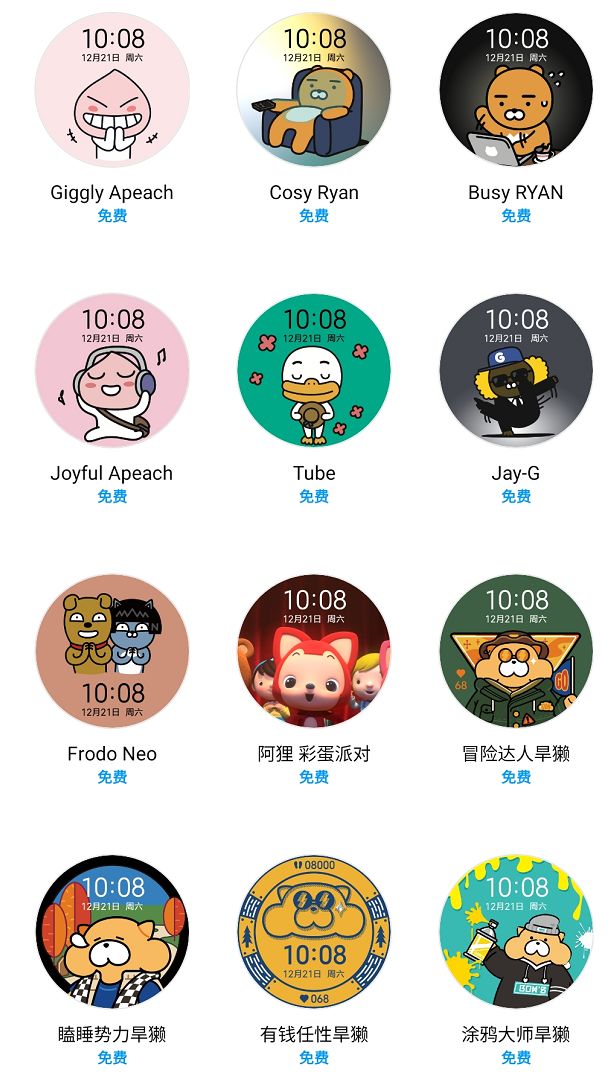Select the Frodo Neo watch face
This screenshot has height=1073, width=610.
coord(112,651)
